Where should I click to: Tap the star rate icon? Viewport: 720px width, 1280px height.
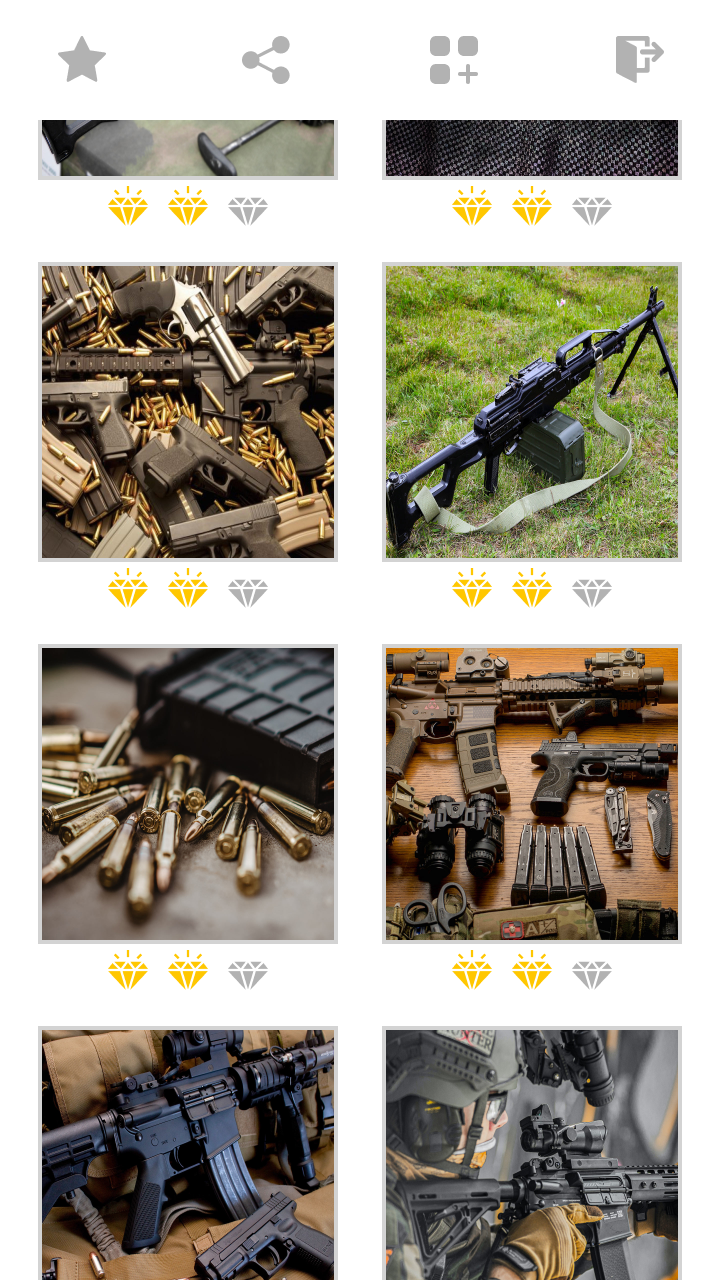82,60
